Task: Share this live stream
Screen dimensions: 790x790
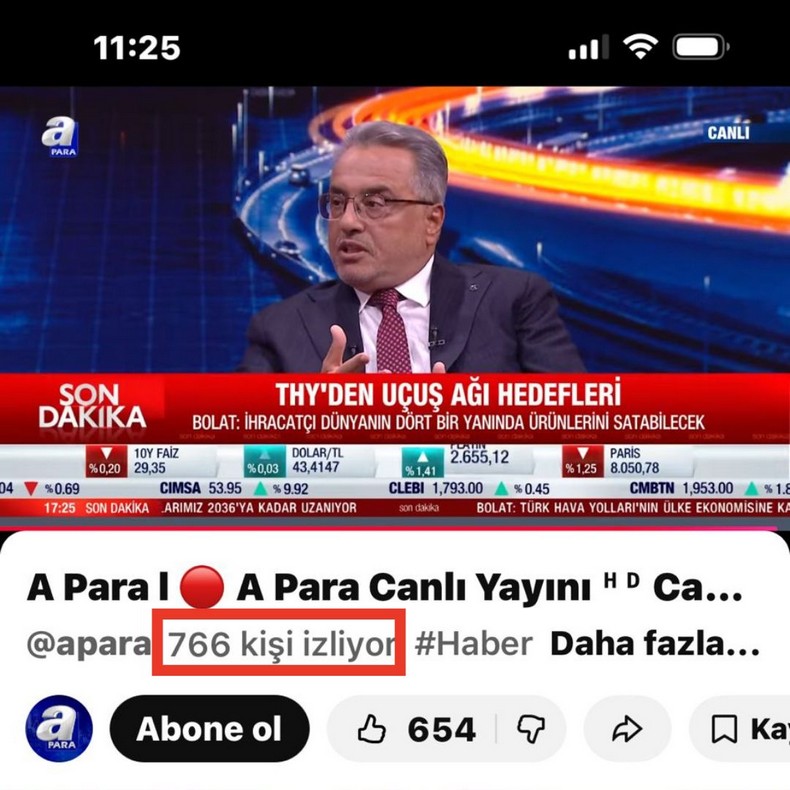Action: pyautogui.click(x=627, y=730)
